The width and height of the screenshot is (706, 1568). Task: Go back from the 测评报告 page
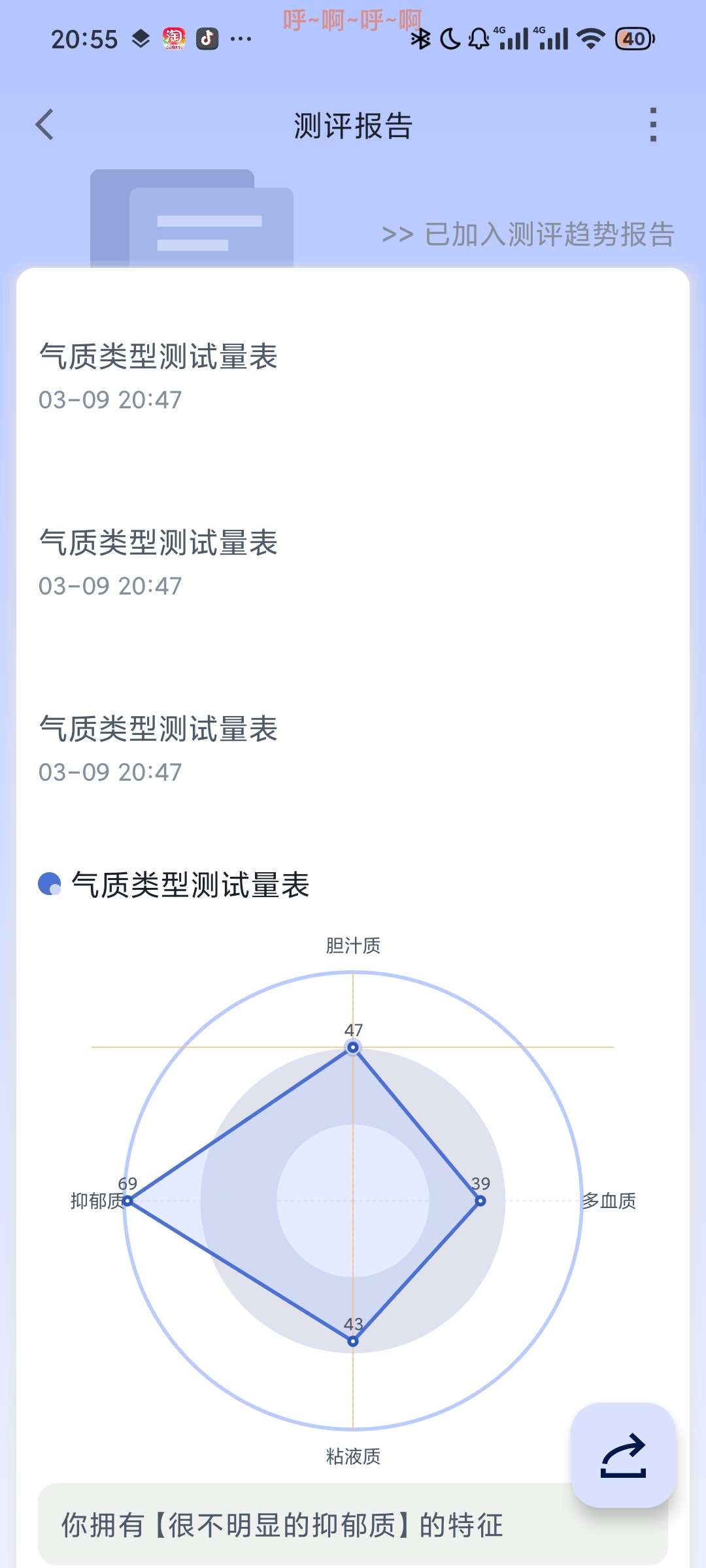point(44,125)
